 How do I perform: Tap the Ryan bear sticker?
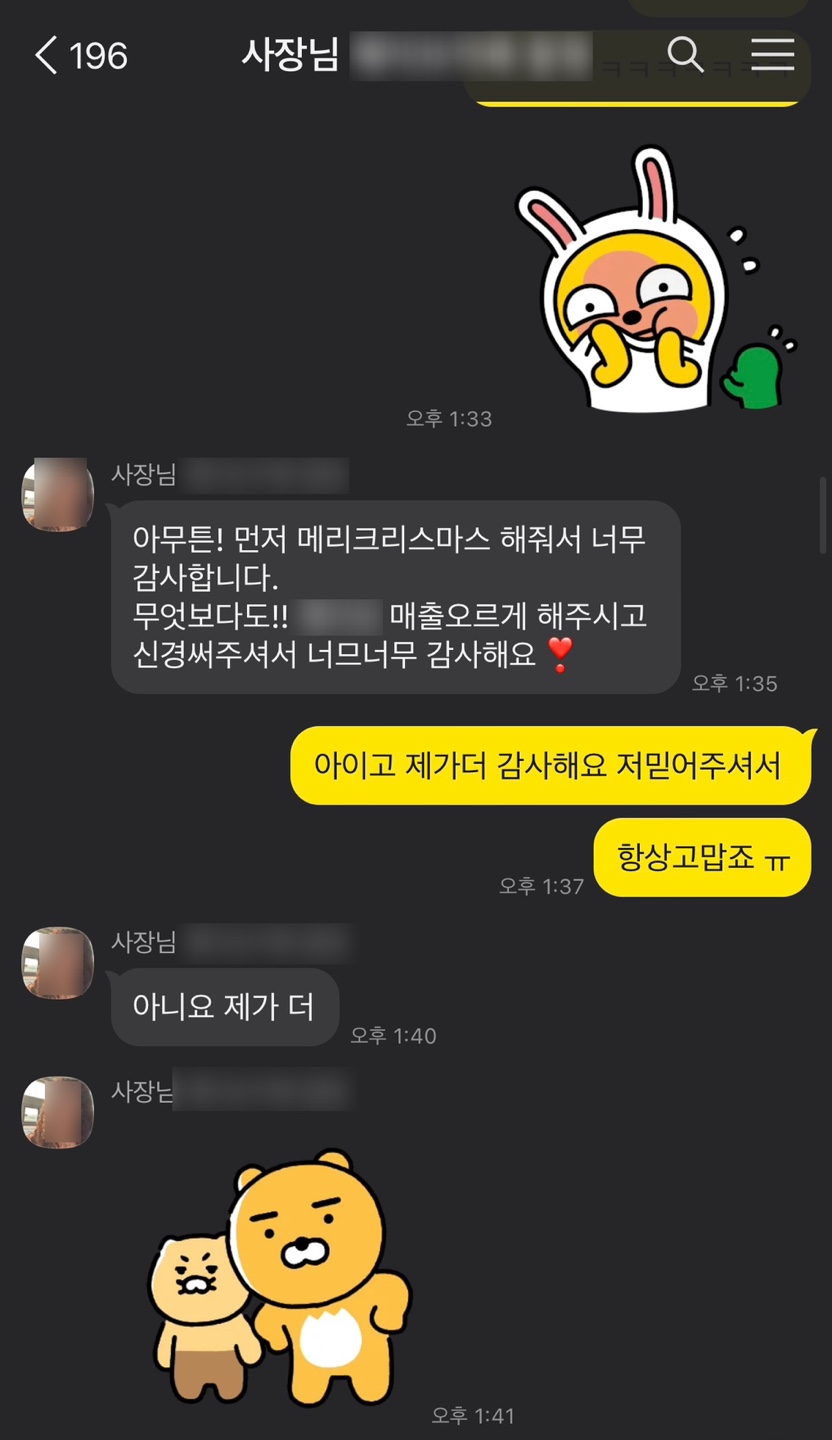283,1278
